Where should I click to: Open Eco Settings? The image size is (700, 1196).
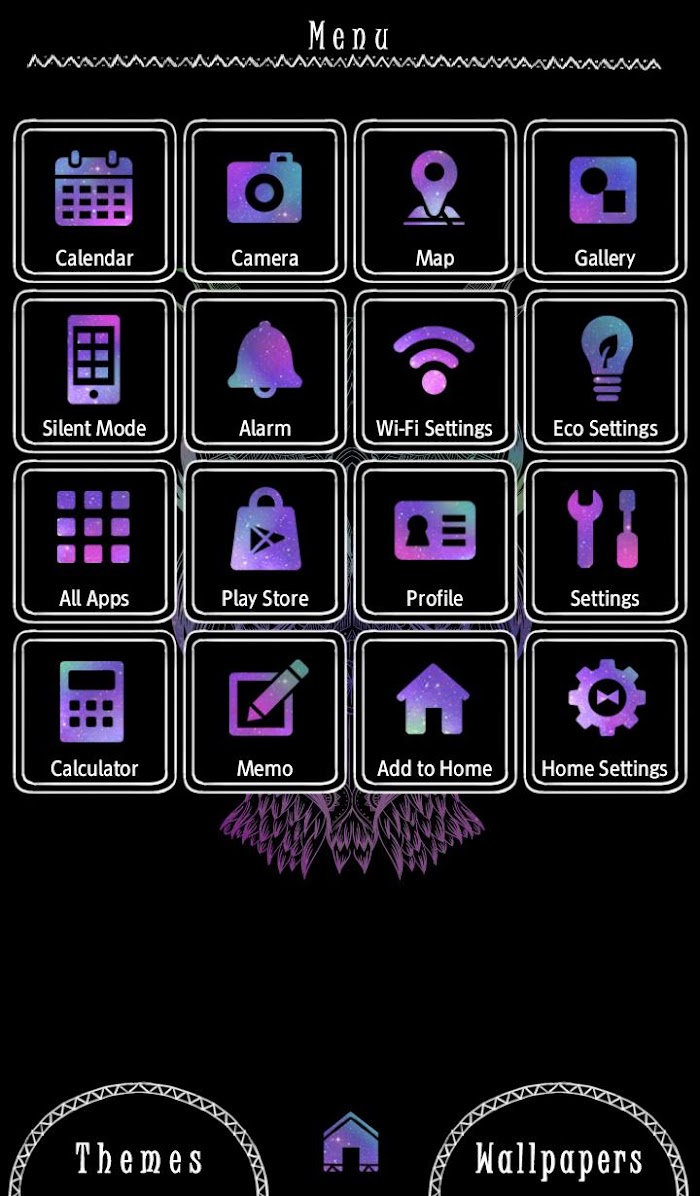[605, 371]
